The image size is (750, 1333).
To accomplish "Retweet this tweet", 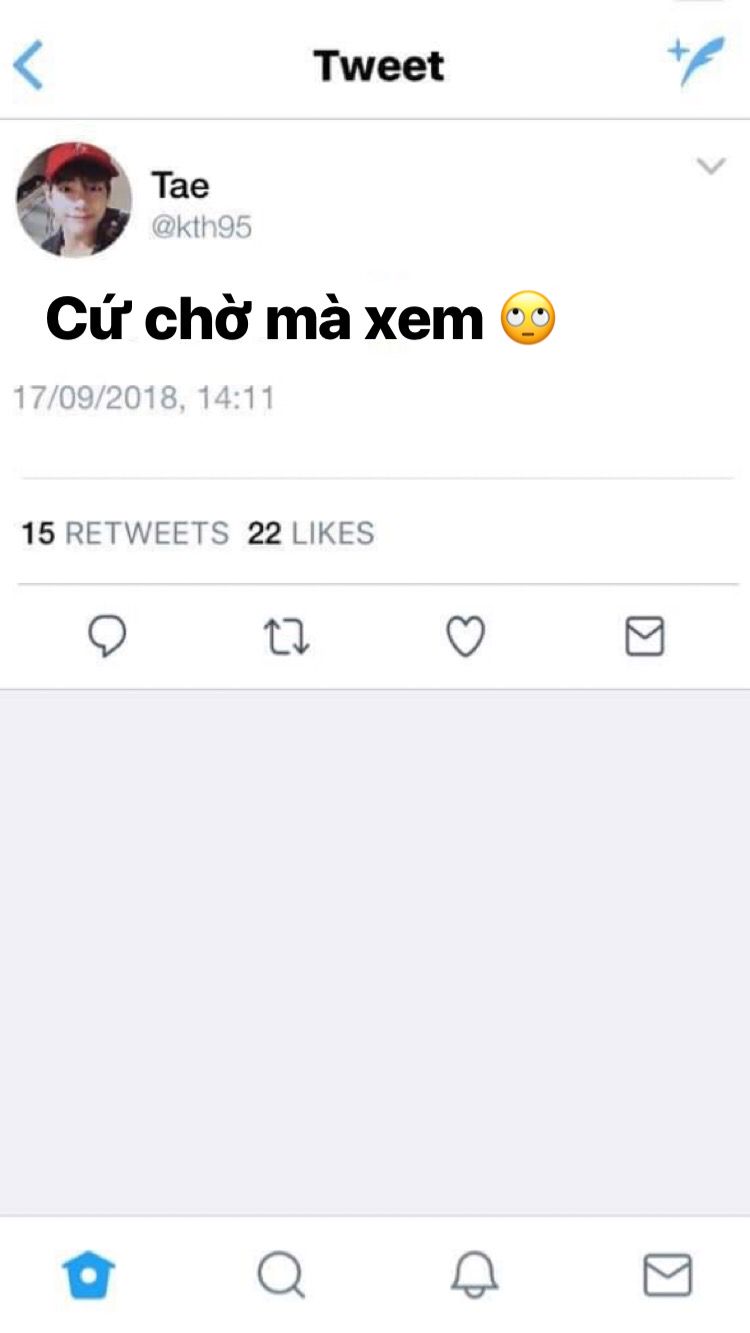I will pyautogui.click(x=287, y=636).
